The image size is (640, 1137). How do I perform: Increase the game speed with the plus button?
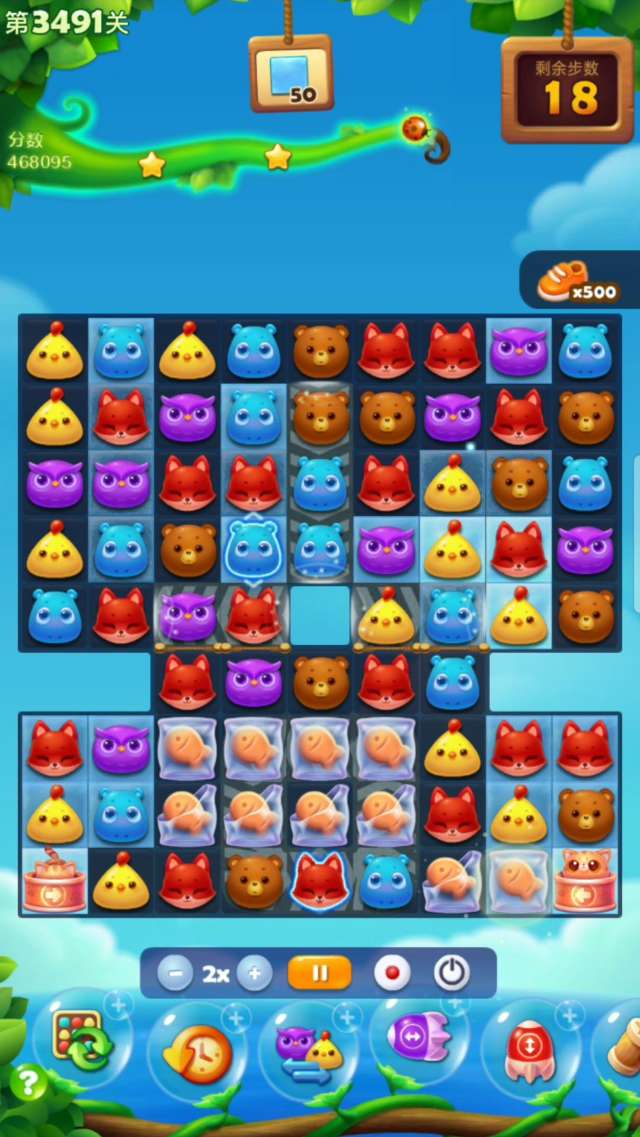254,973
